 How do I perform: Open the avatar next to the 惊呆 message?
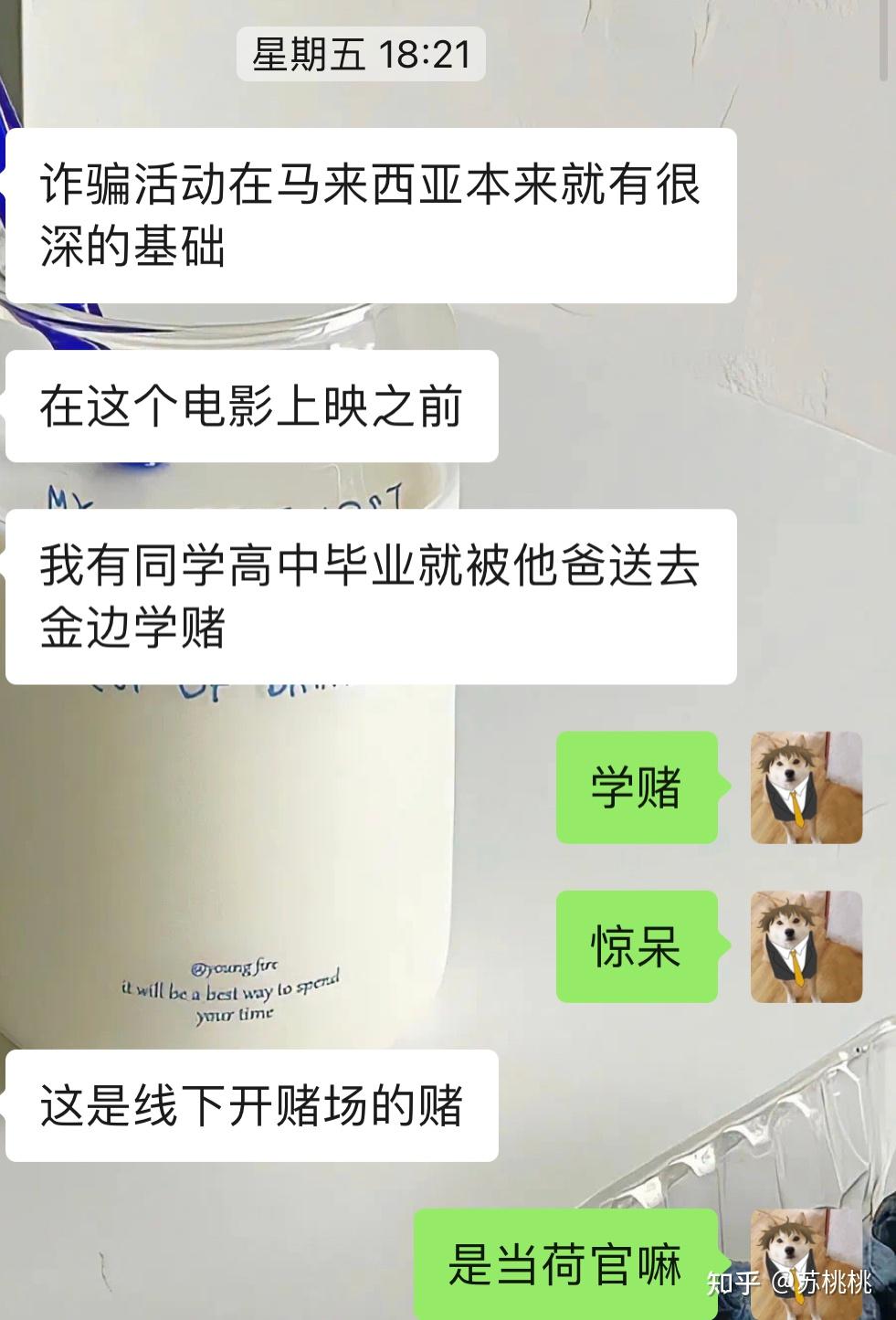click(x=806, y=945)
